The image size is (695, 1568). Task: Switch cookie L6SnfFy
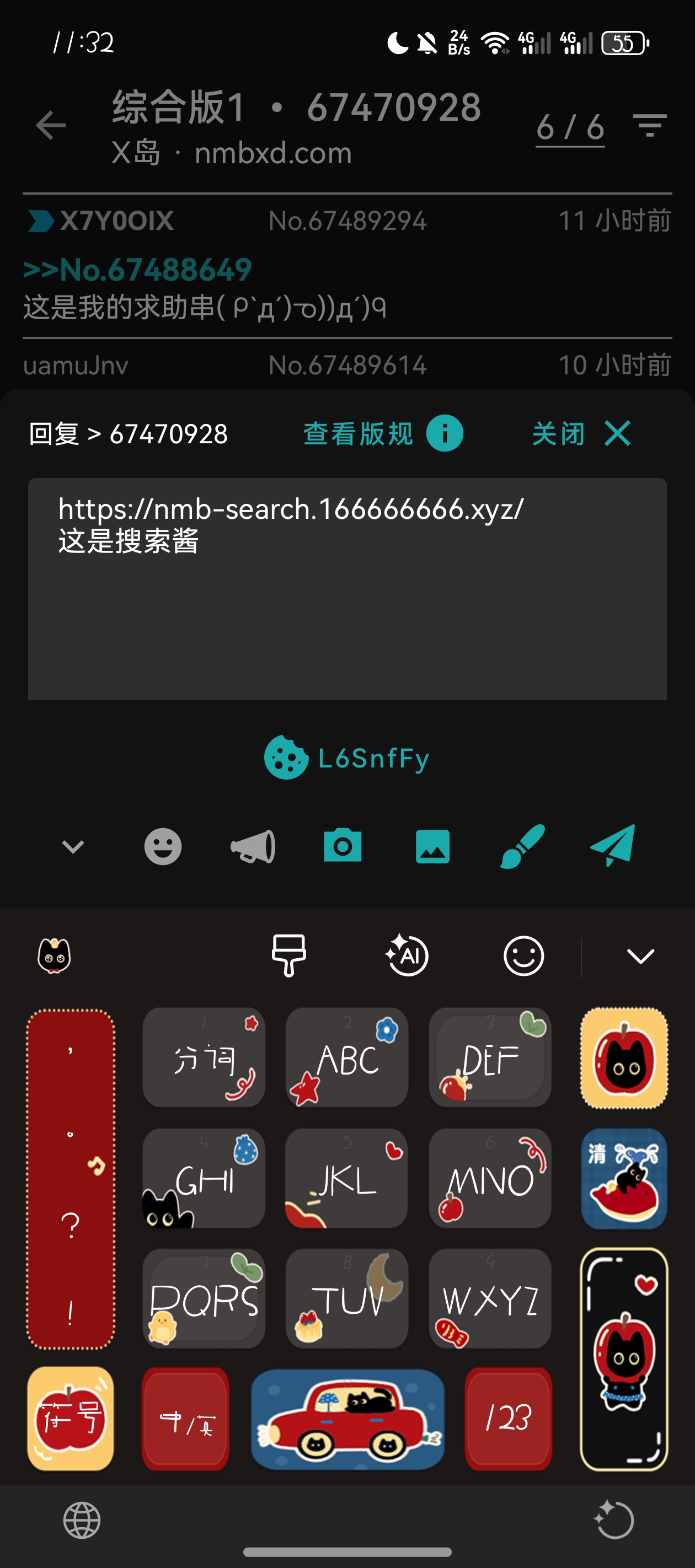347,758
